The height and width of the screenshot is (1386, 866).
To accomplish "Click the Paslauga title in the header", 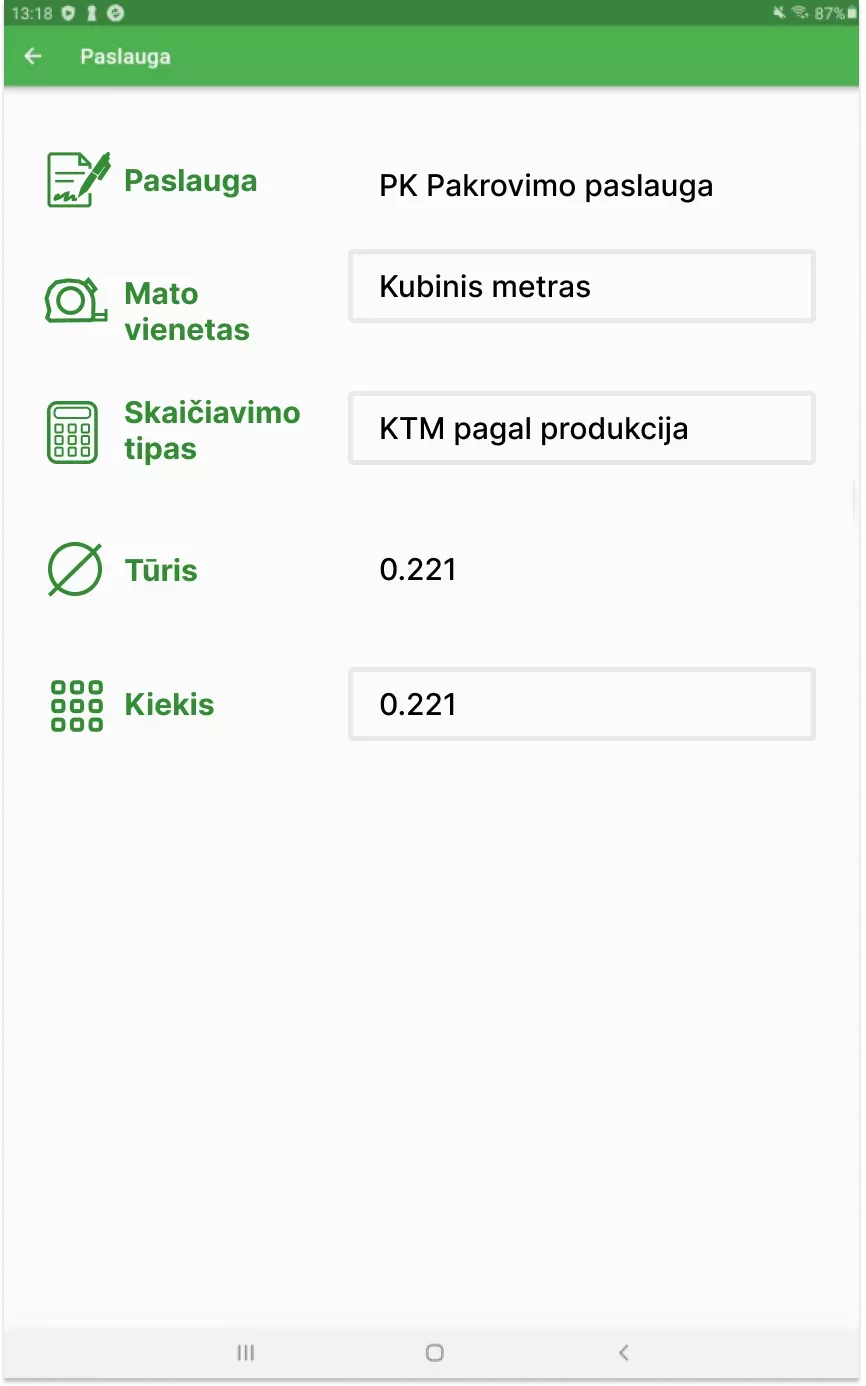I will click(125, 57).
